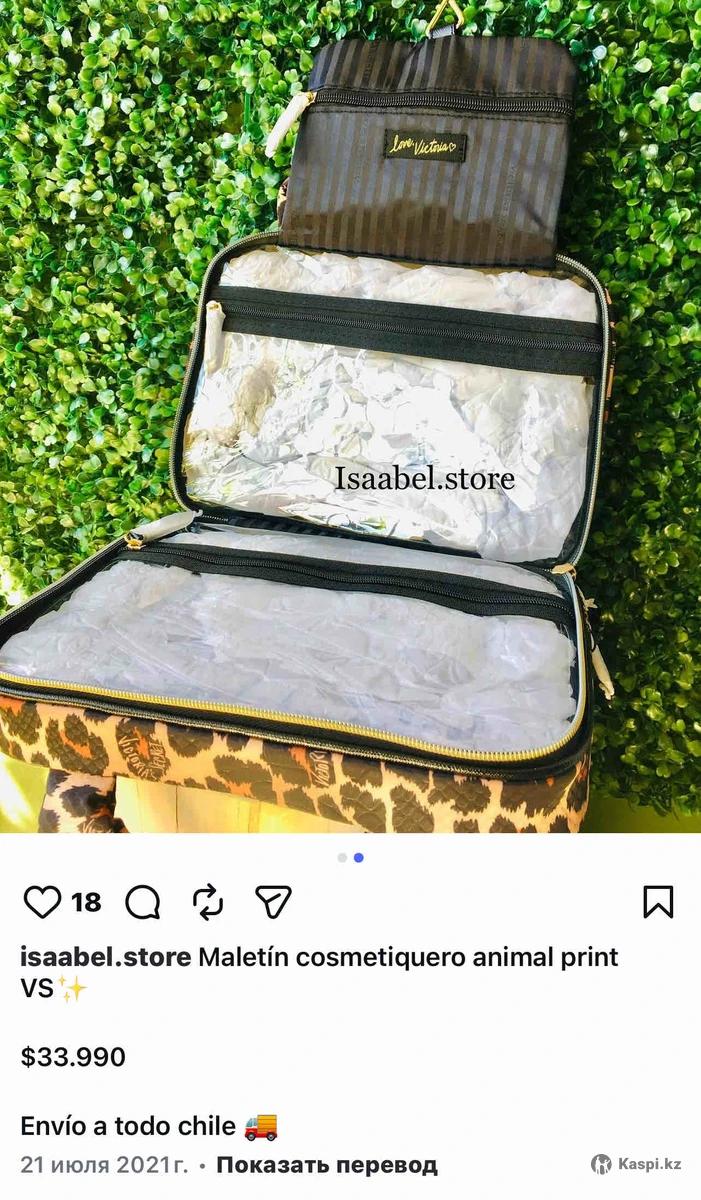The height and width of the screenshot is (1200, 701).
Task: Like the isaabel.store post
Action: tap(42, 902)
